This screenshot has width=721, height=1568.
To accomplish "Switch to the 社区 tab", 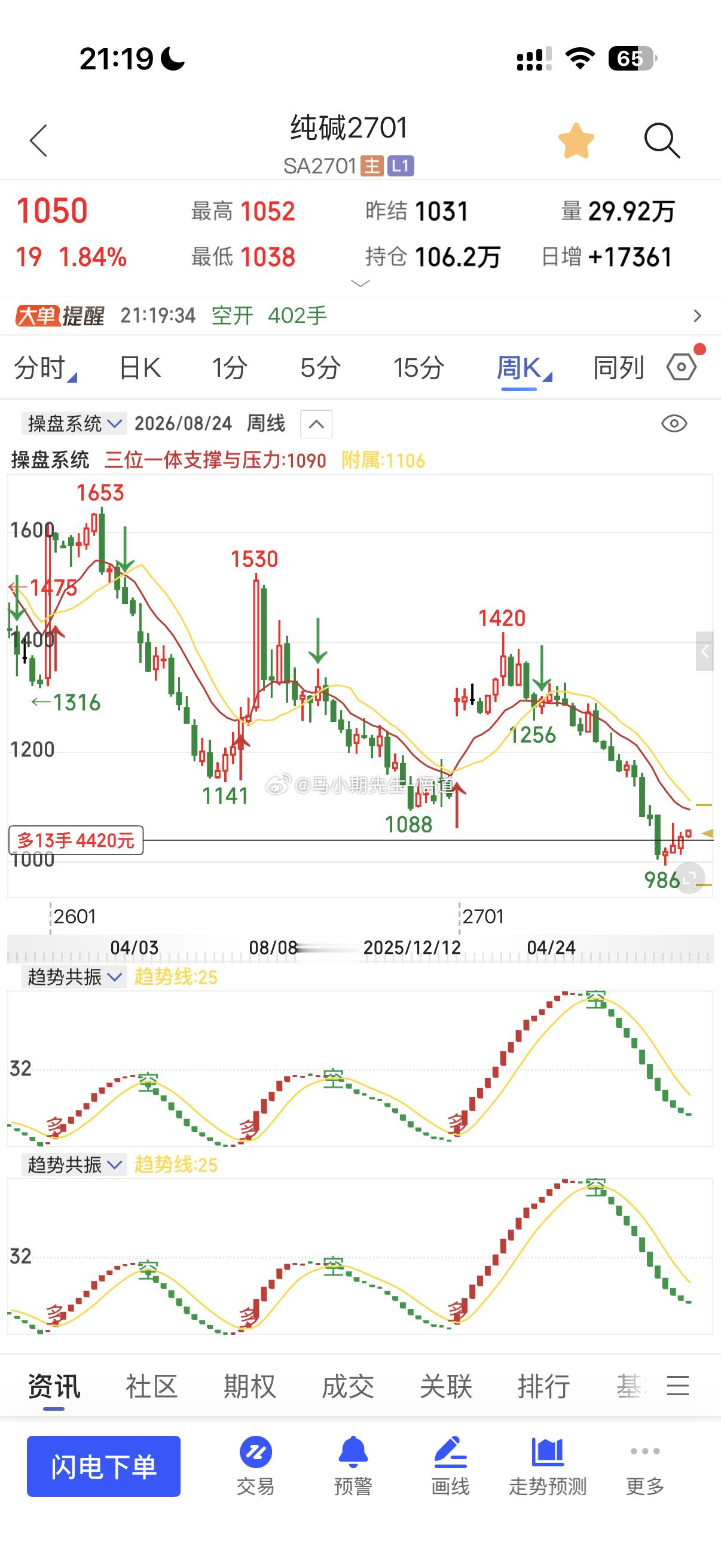I will point(151,1386).
